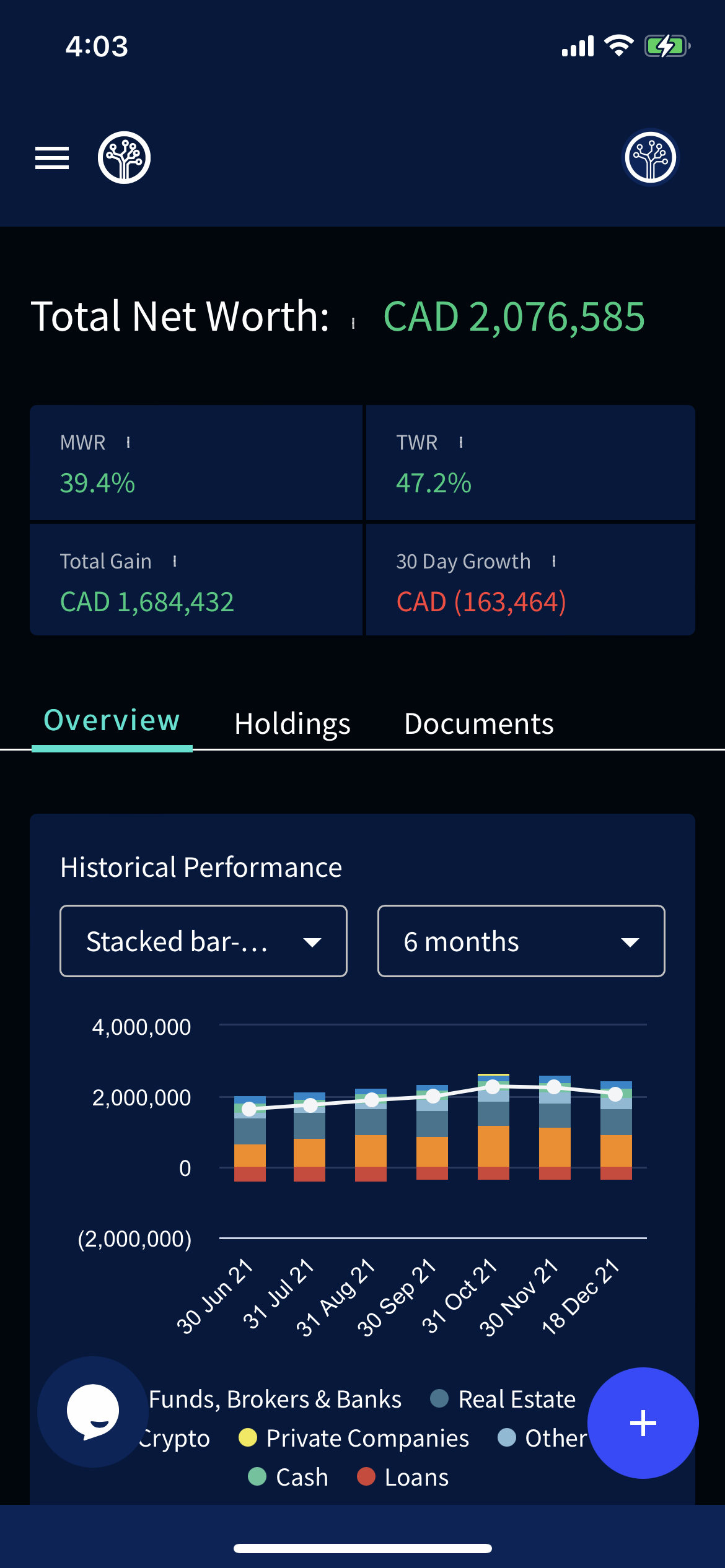Open the hamburger navigation menu
Image resolution: width=725 pixels, height=1568 pixels.
tap(51, 157)
